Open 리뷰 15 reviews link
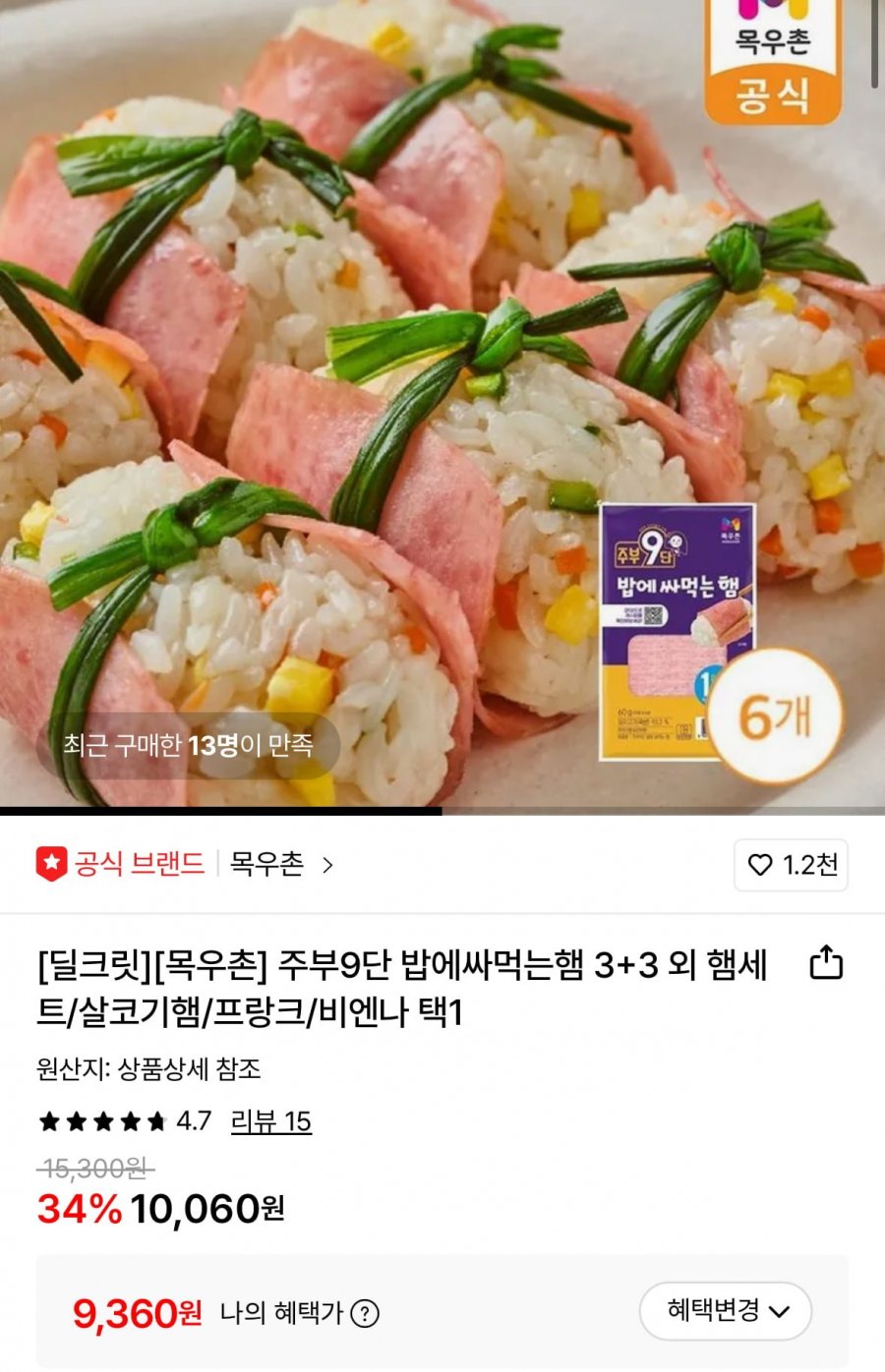The height and width of the screenshot is (1372, 885). 270,1121
